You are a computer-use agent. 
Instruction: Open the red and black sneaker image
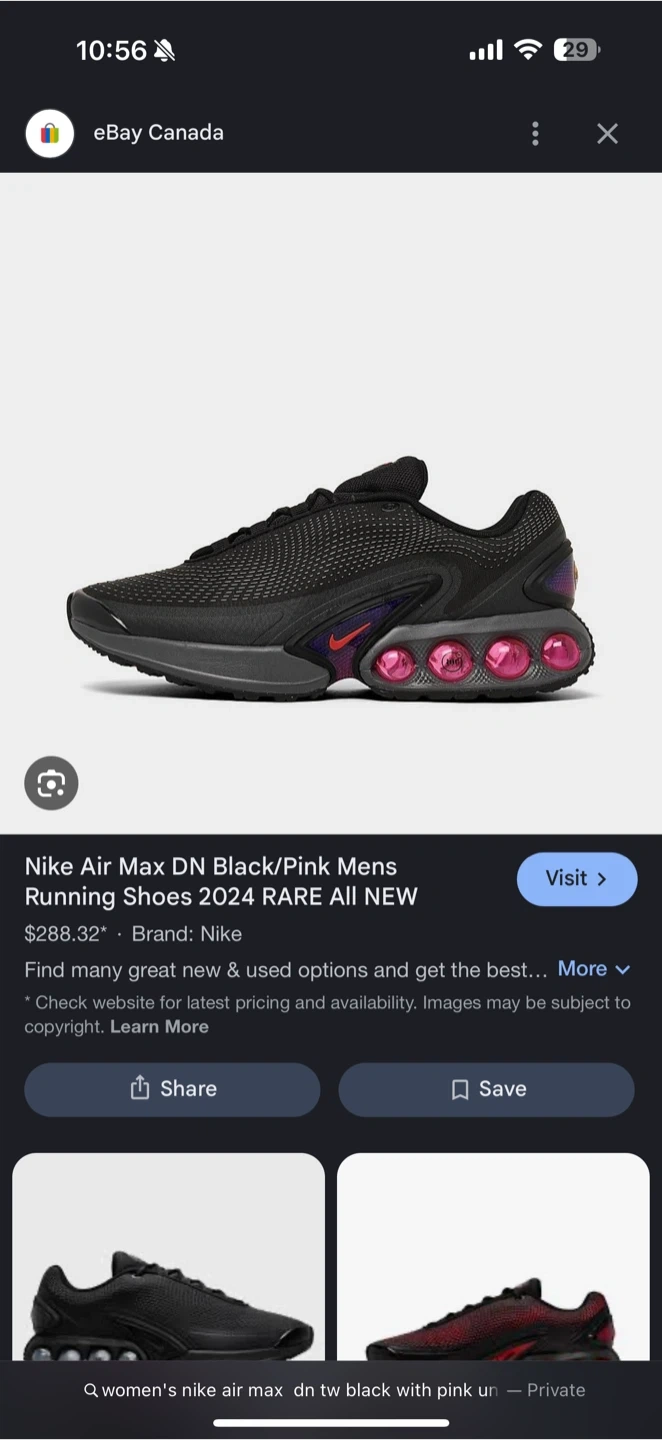[x=493, y=1256]
